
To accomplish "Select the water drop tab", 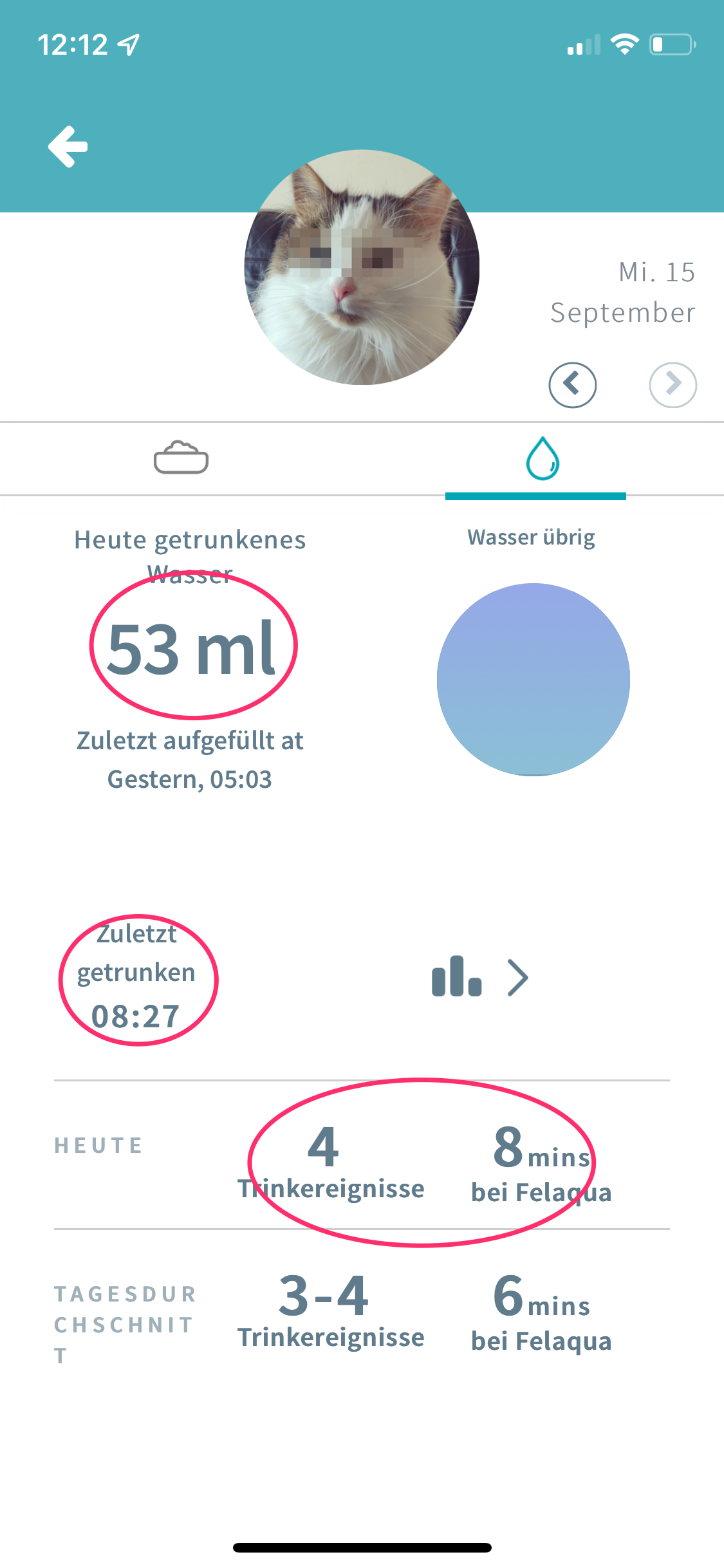I will pos(542,459).
